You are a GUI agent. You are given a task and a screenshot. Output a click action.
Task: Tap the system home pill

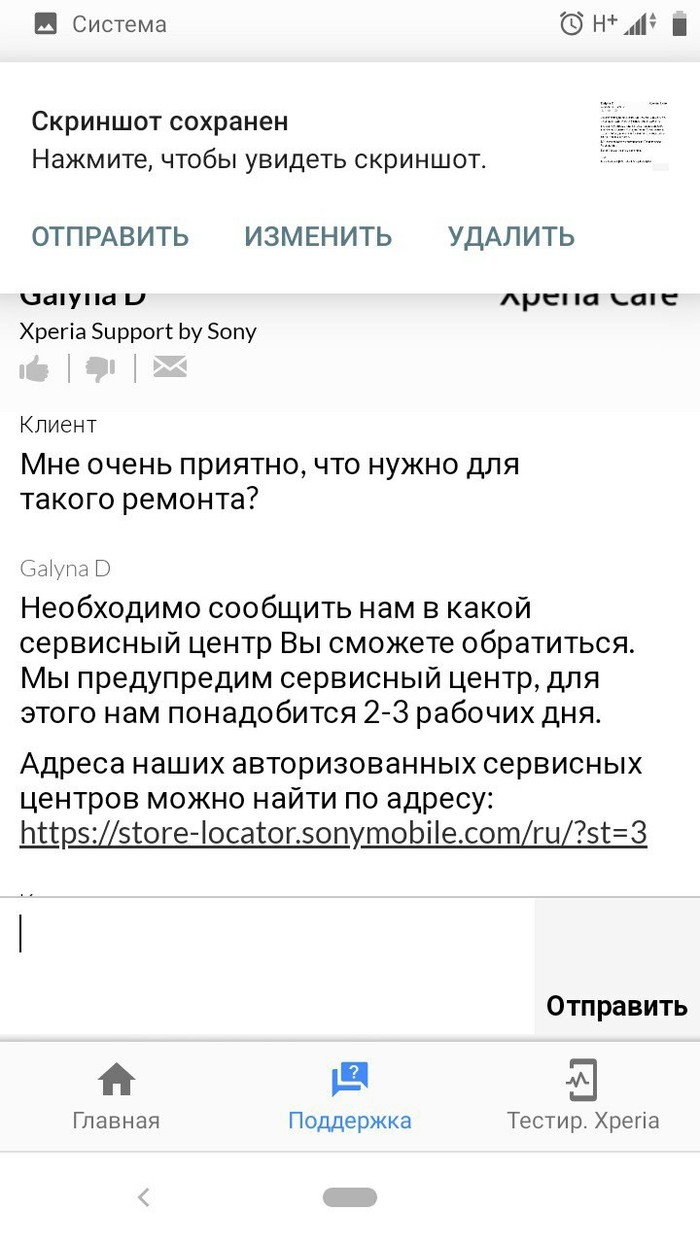coord(350,1197)
